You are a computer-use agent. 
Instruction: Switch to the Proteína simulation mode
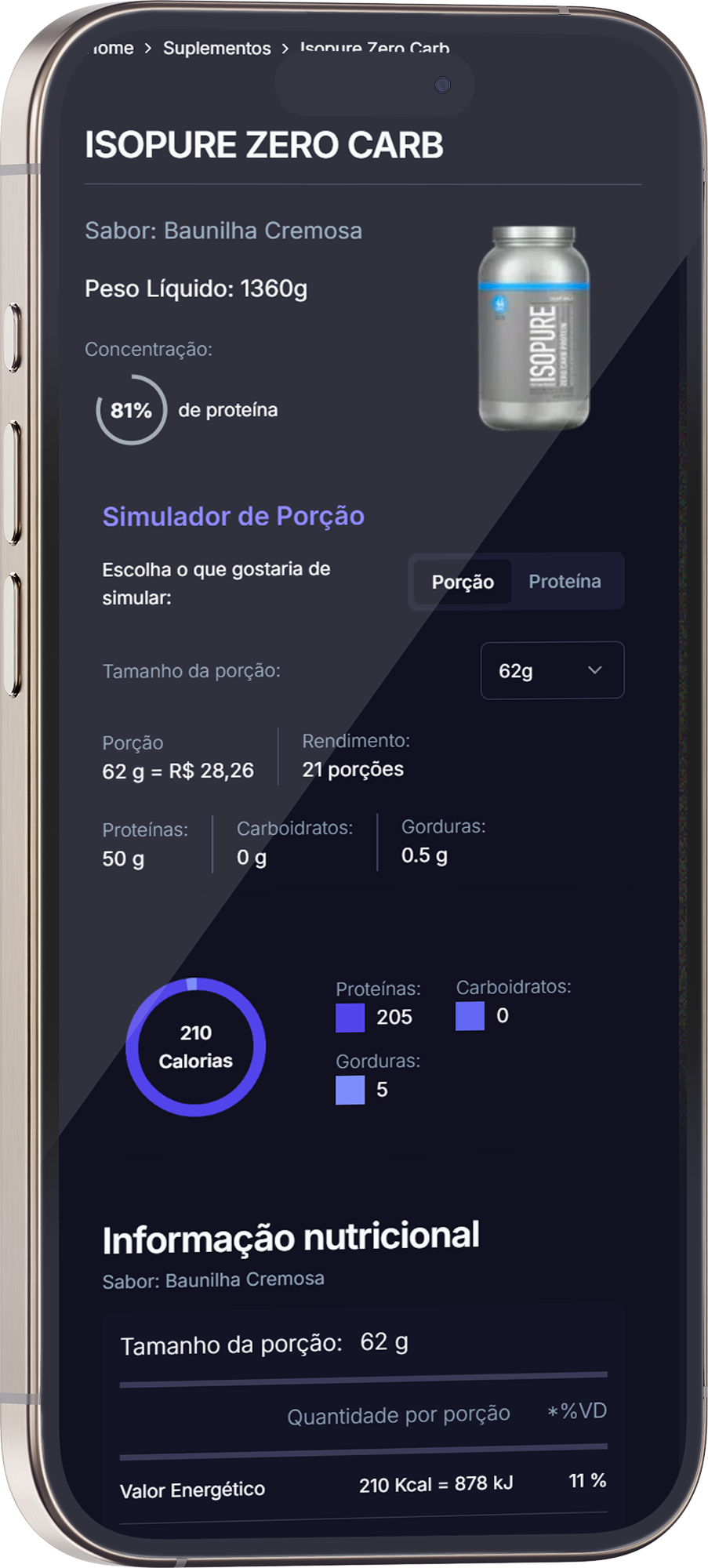point(565,581)
